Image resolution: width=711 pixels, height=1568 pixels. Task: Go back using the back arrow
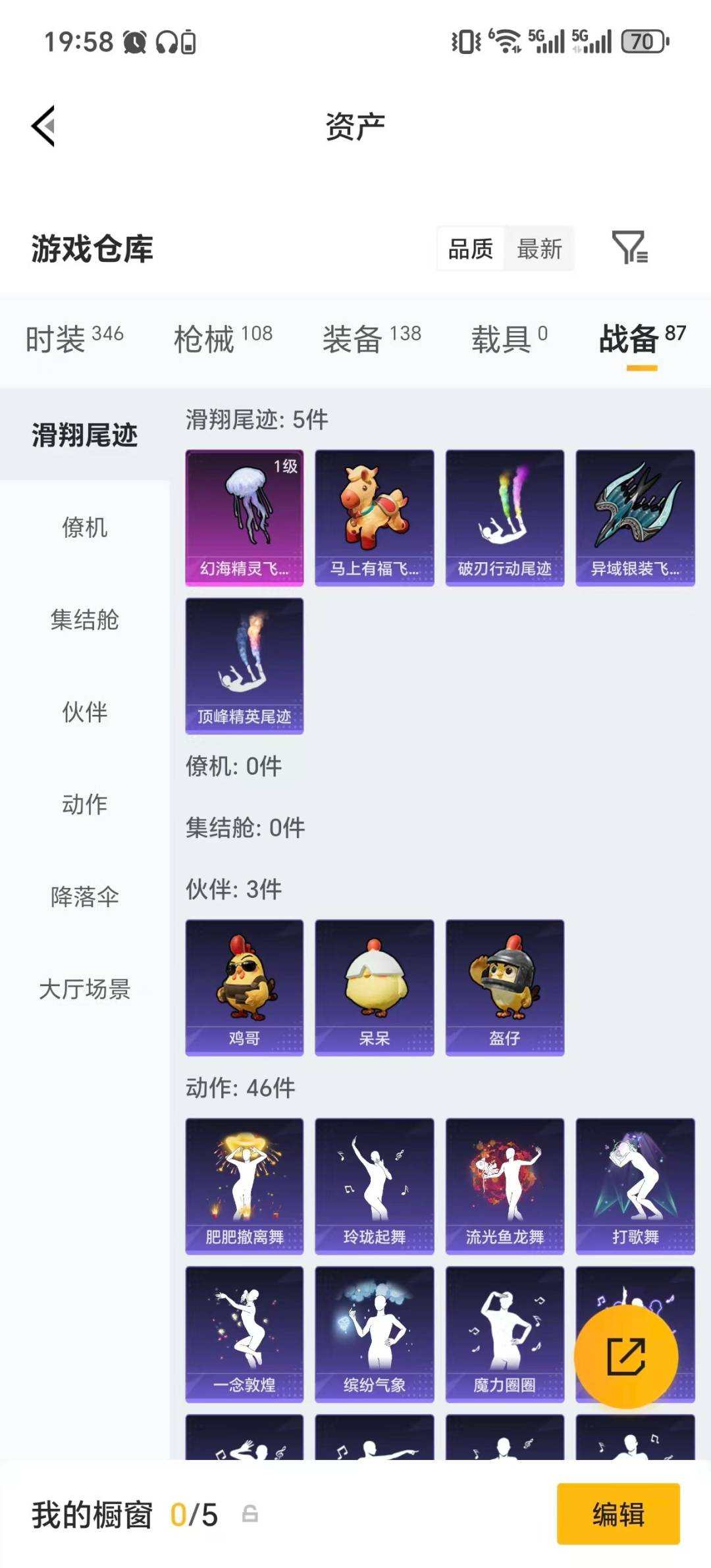44,126
